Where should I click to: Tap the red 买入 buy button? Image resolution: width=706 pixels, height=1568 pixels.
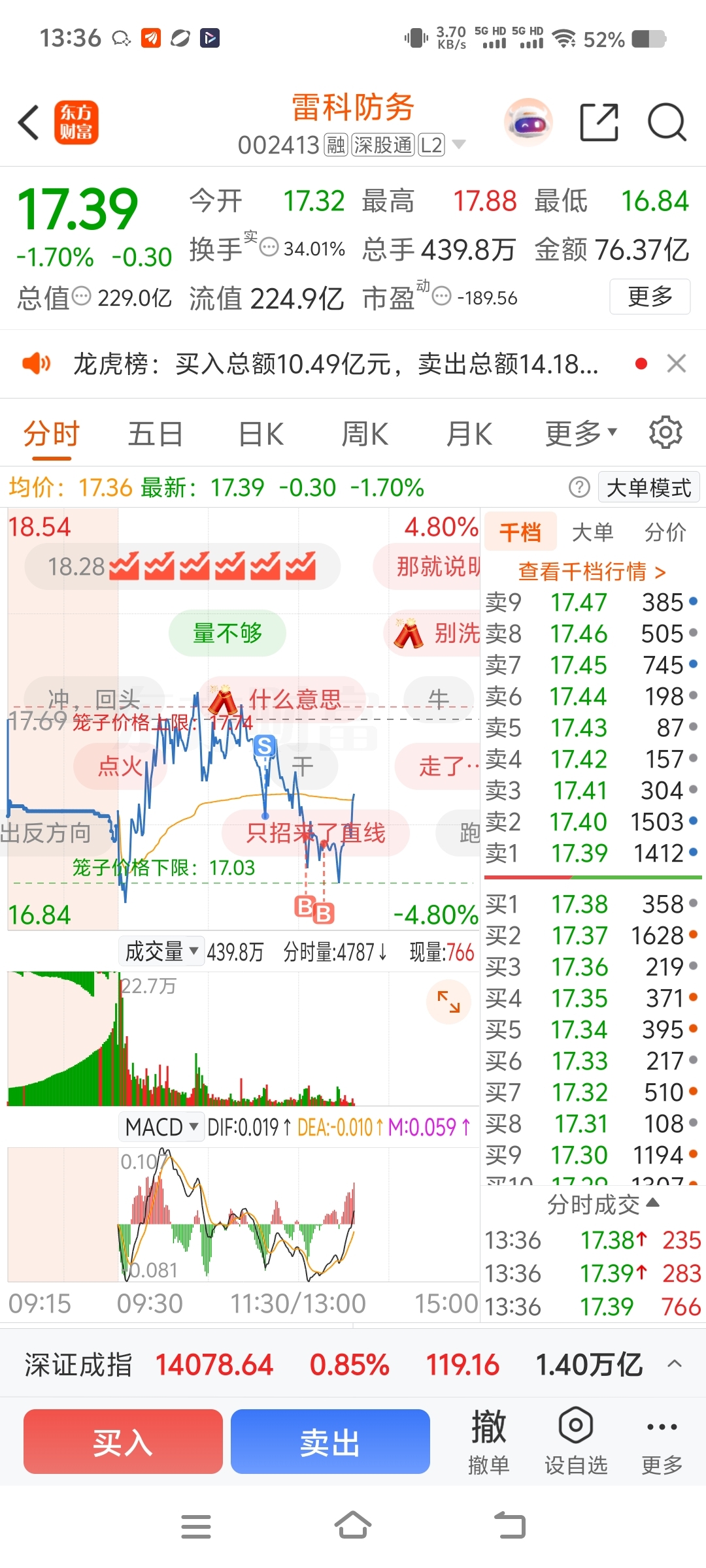(x=123, y=1441)
